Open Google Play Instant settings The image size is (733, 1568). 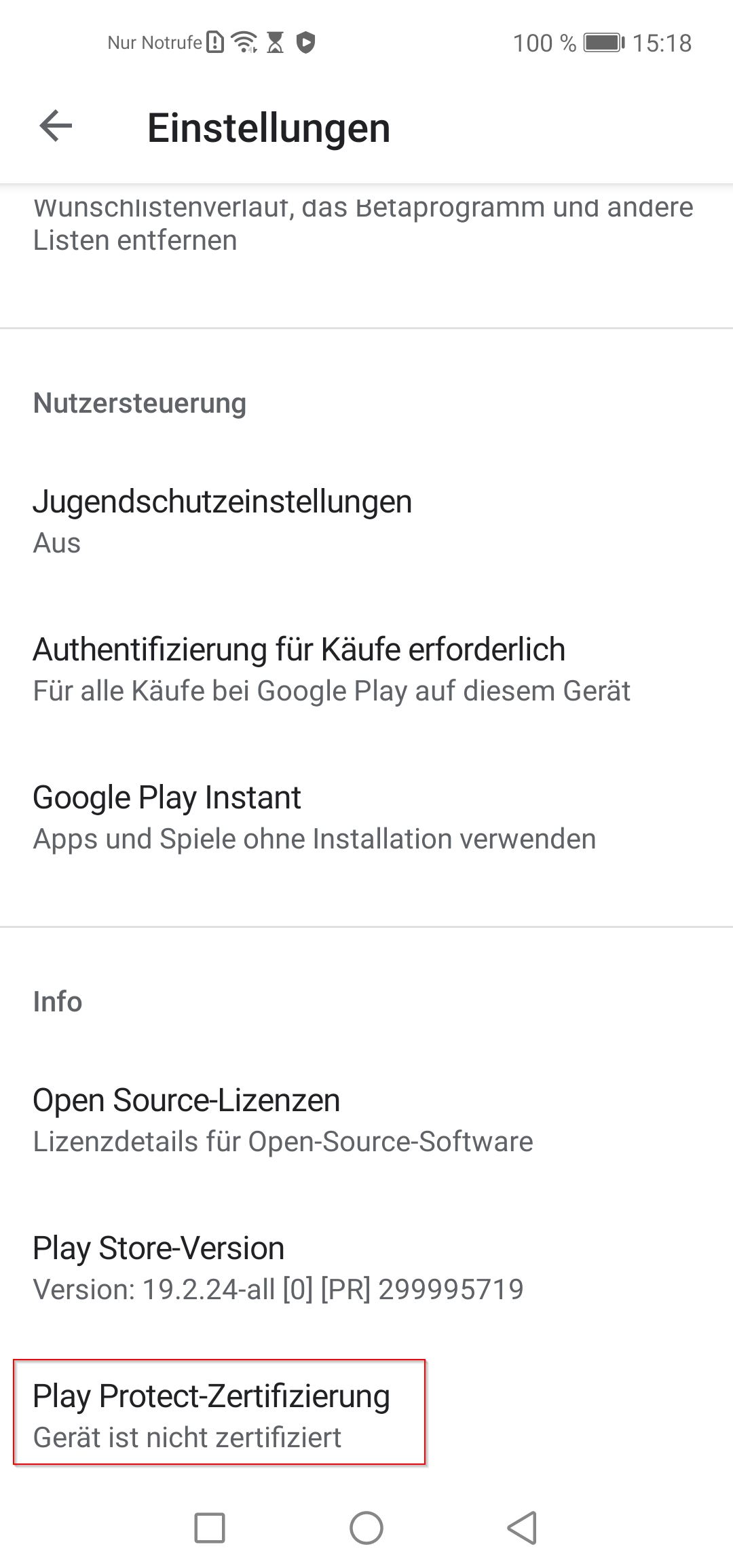pyautogui.click(x=366, y=817)
